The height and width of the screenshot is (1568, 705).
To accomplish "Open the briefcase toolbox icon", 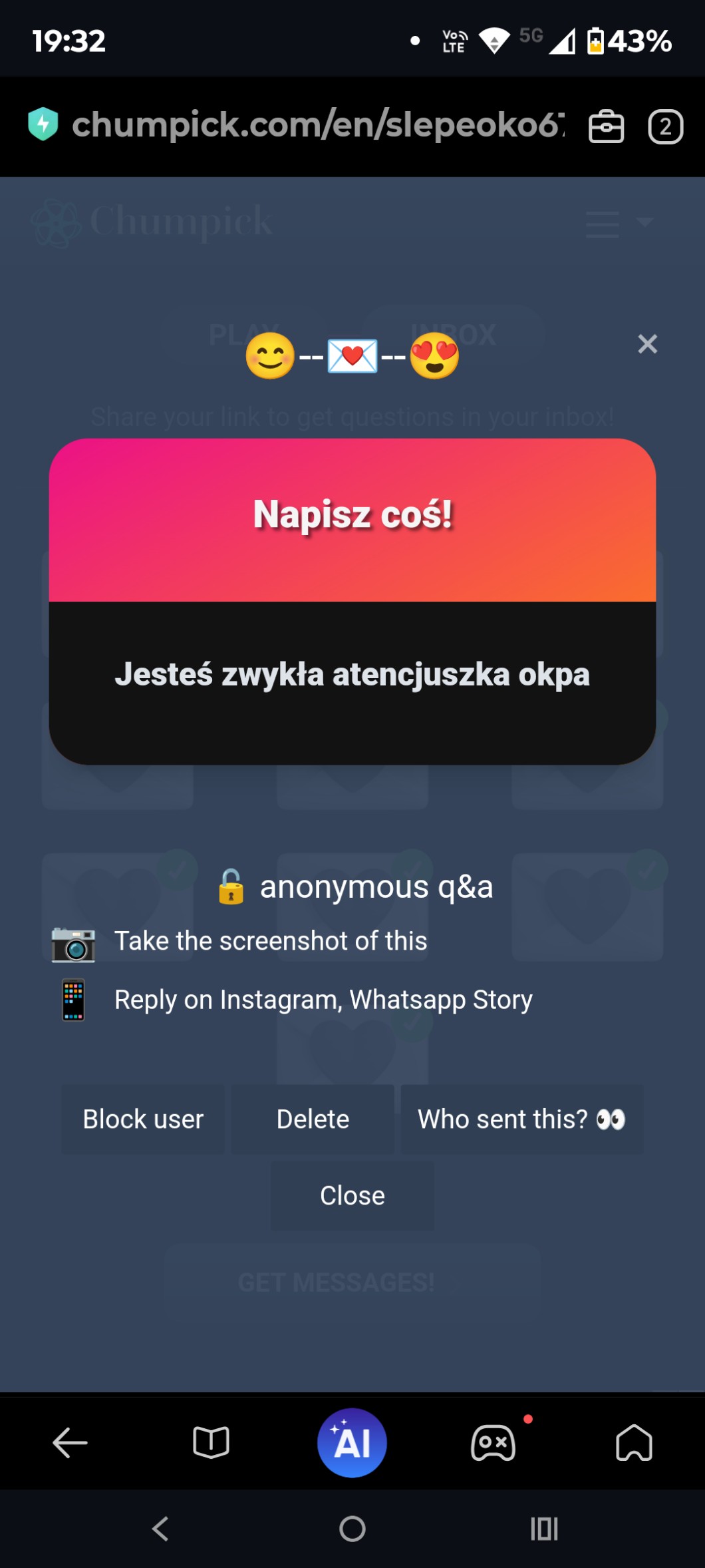I will [x=606, y=126].
